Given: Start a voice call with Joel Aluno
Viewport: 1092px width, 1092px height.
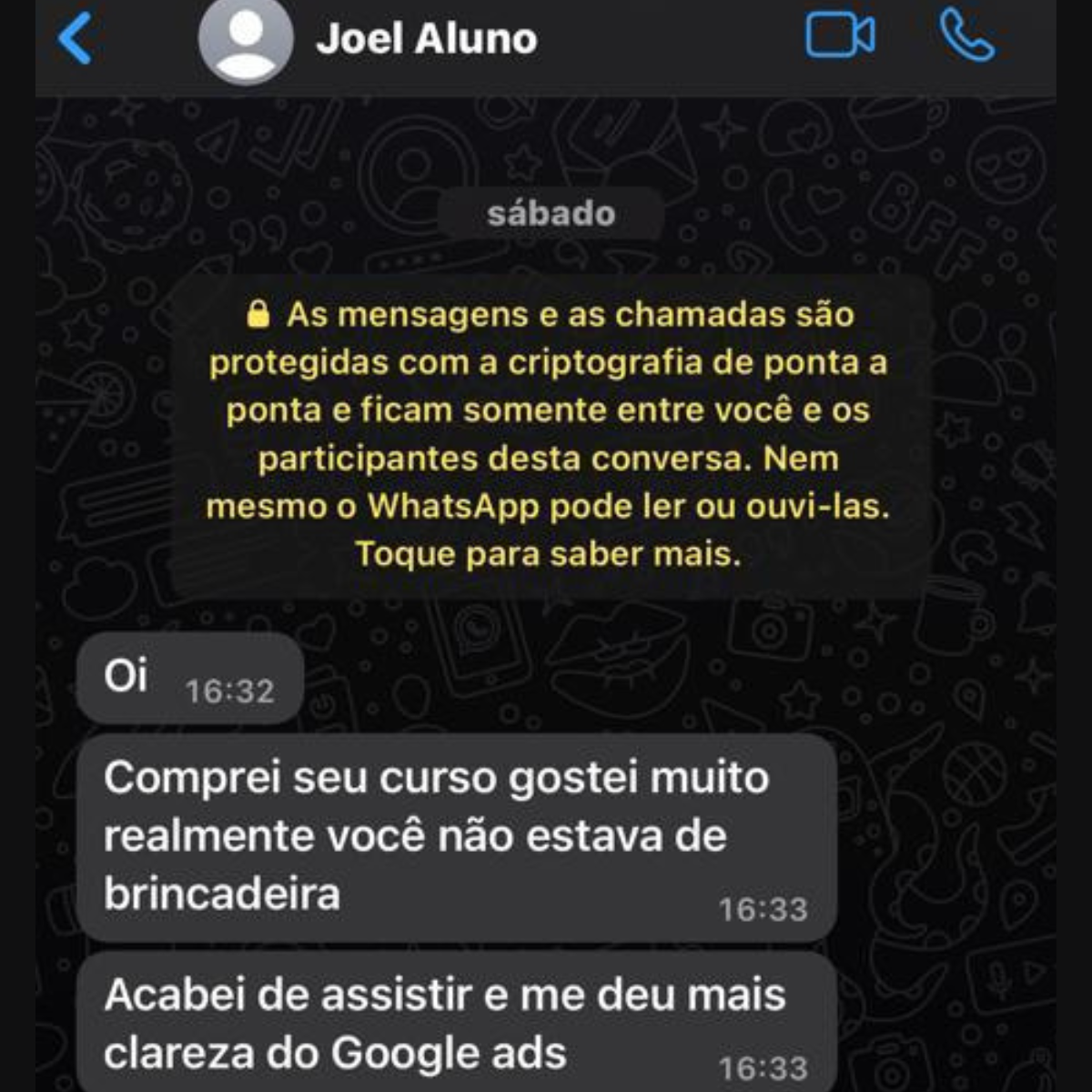Looking at the screenshot, I should 966,37.
